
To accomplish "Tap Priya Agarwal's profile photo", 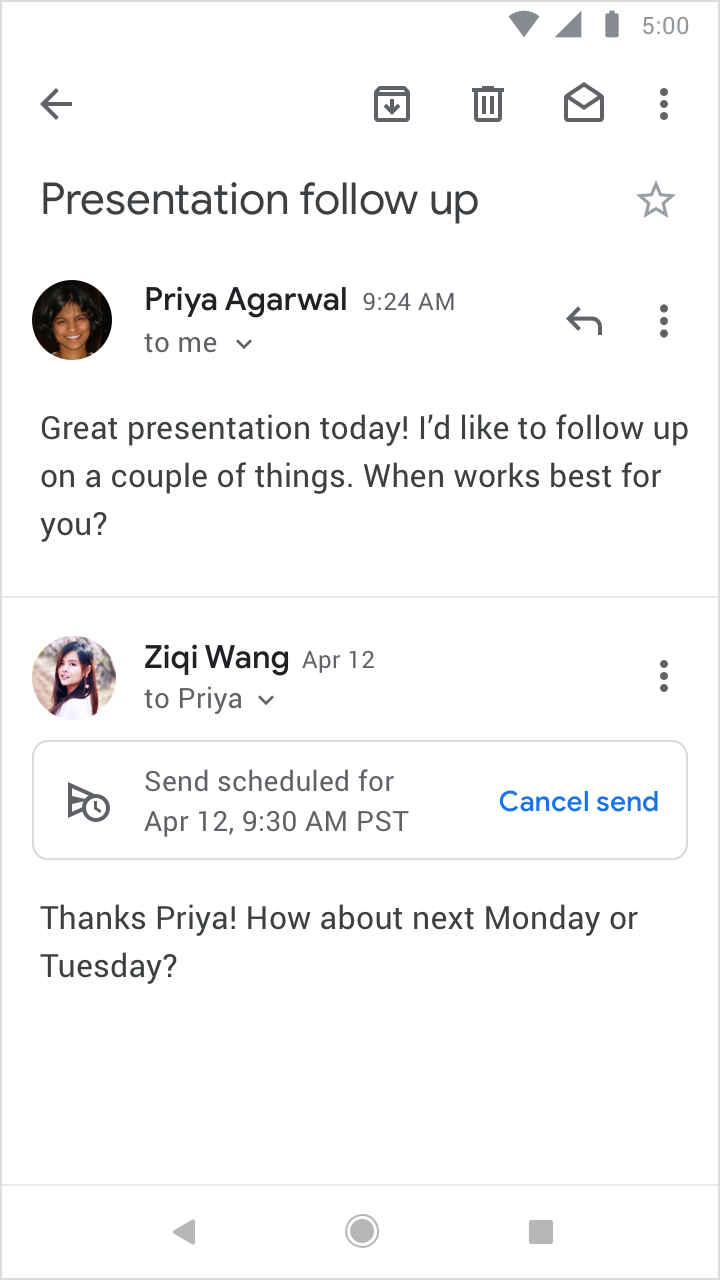I will pos(72,320).
